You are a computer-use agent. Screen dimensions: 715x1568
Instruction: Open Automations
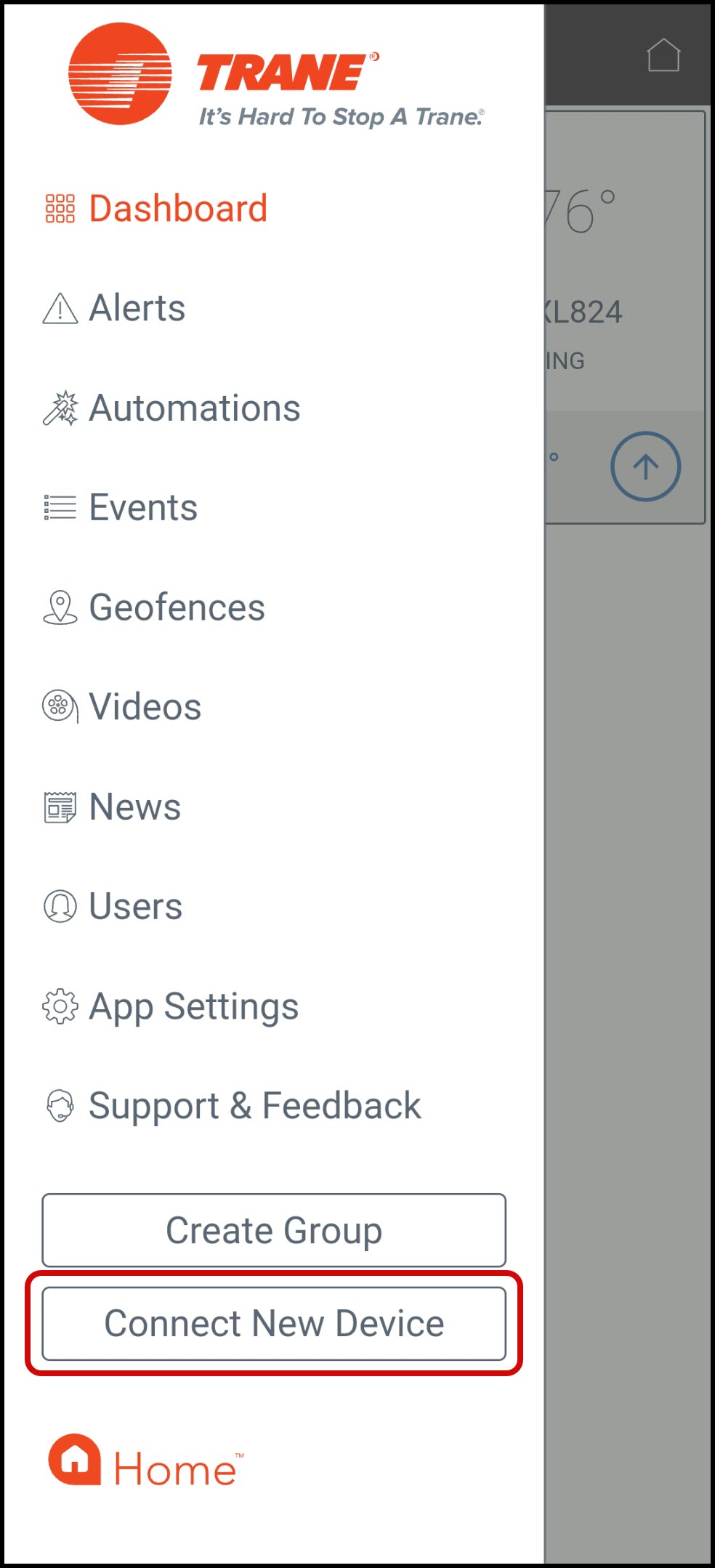(193, 408)
